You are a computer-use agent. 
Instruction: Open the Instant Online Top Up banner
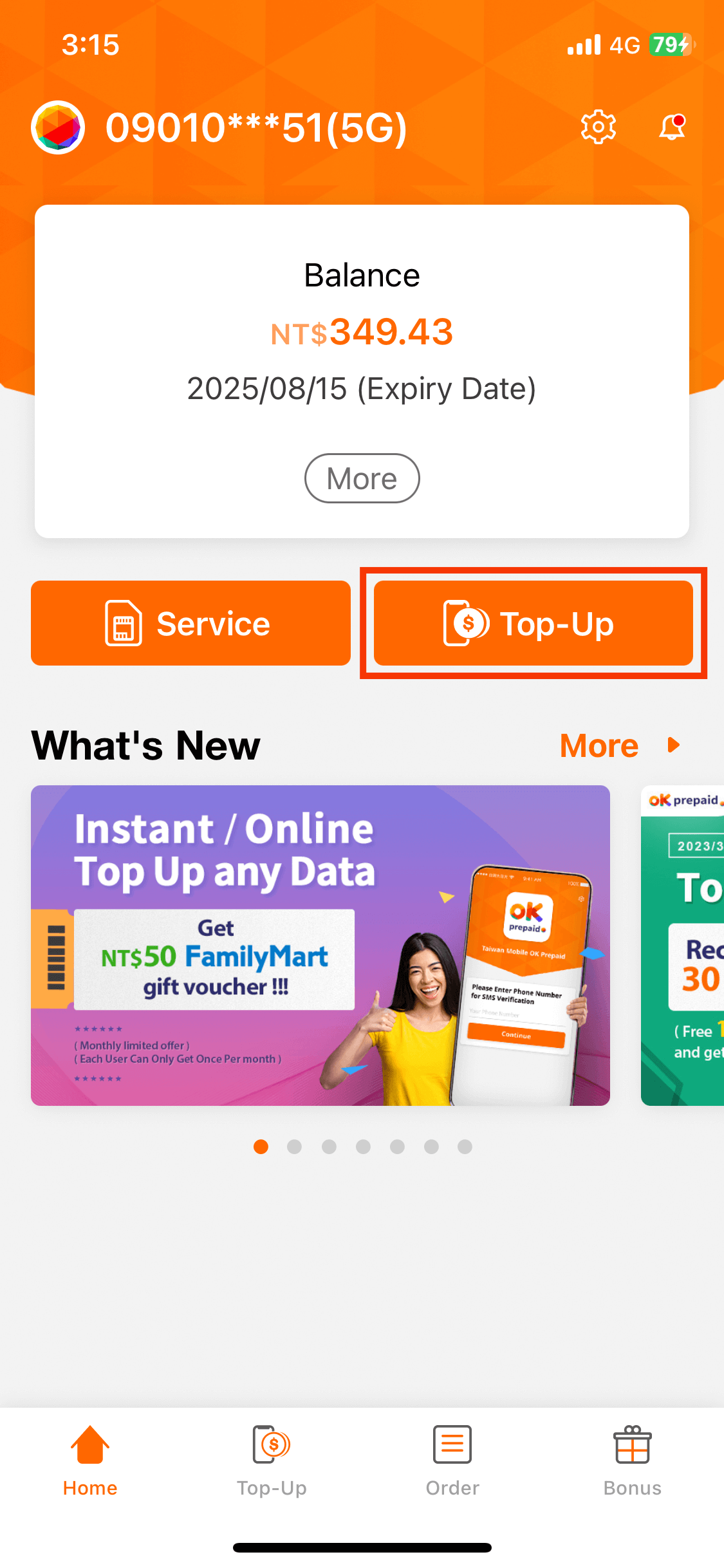point(320,945)
